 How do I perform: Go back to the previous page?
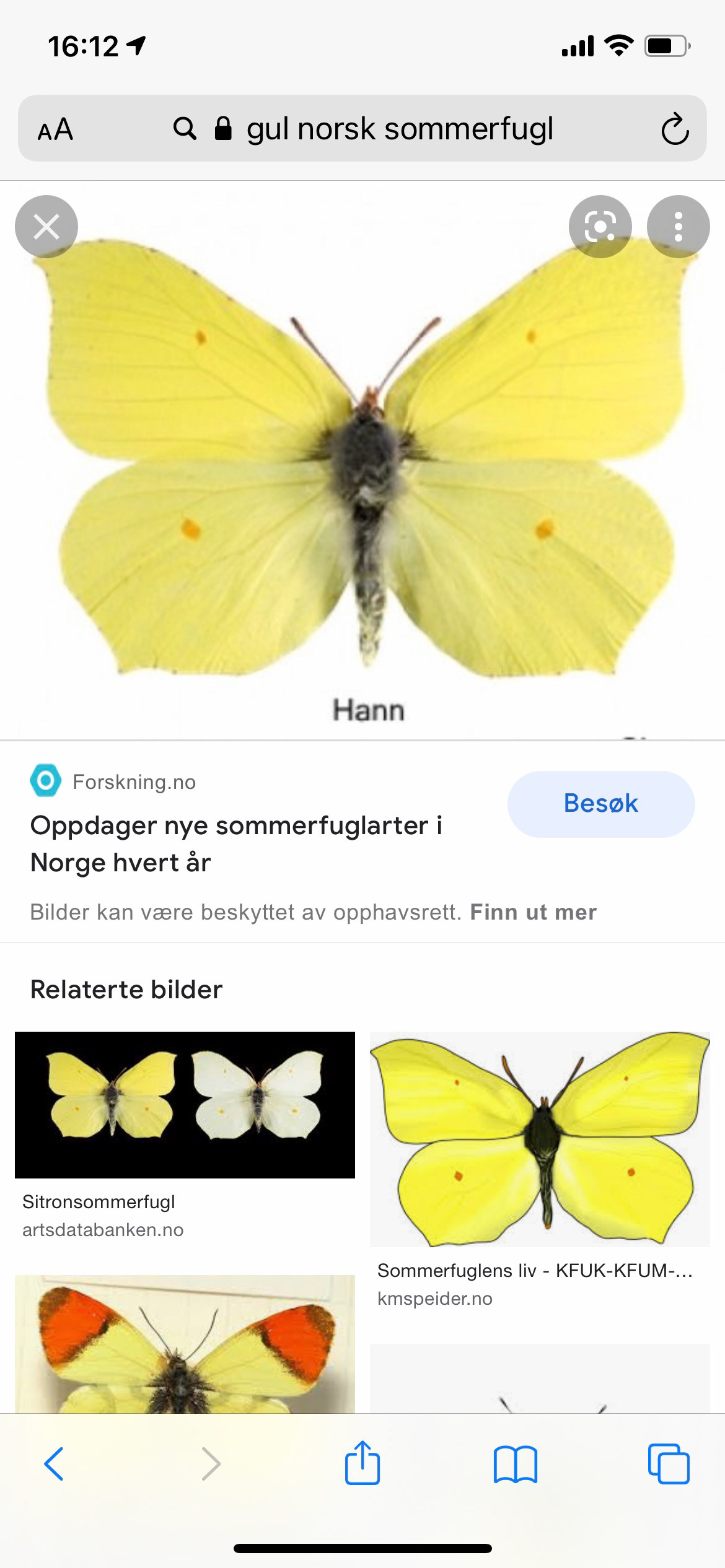(x=54, y=1464)
